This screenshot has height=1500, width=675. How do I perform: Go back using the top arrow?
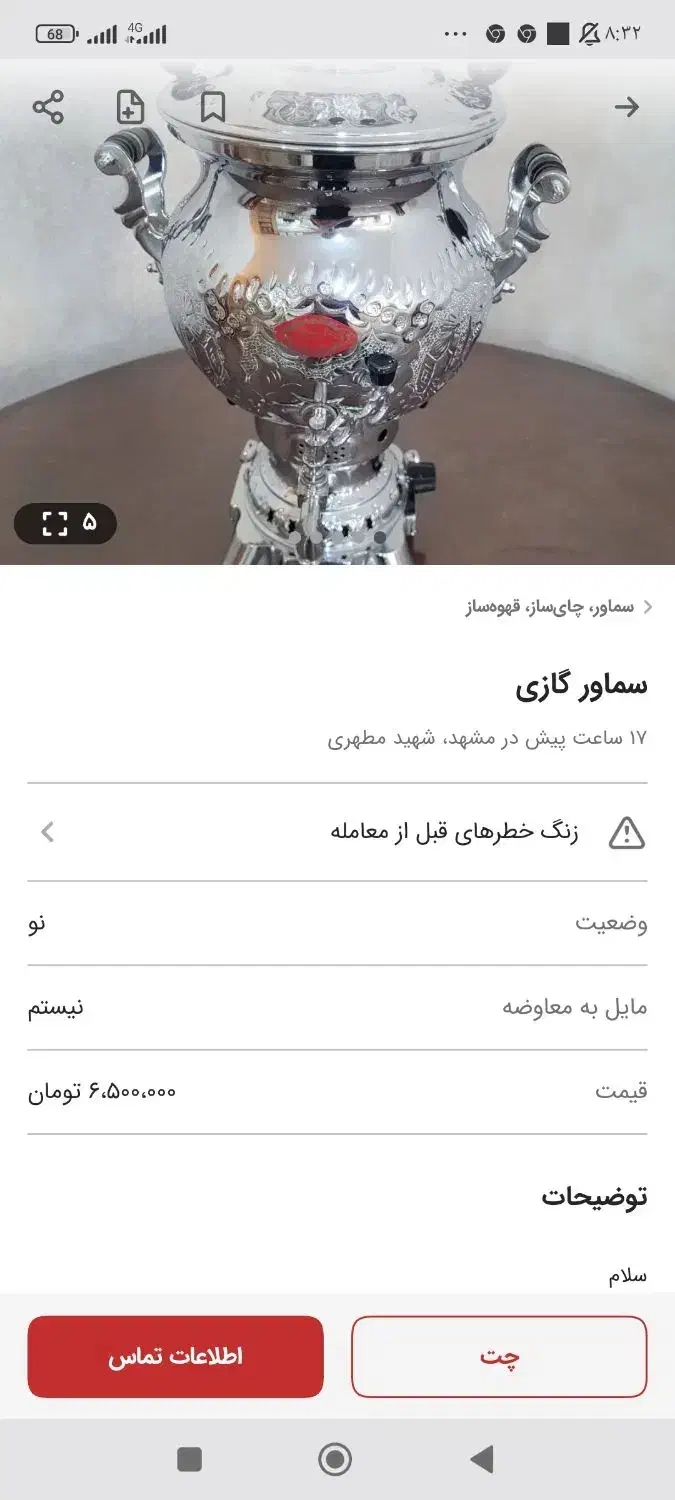point(627,107)
